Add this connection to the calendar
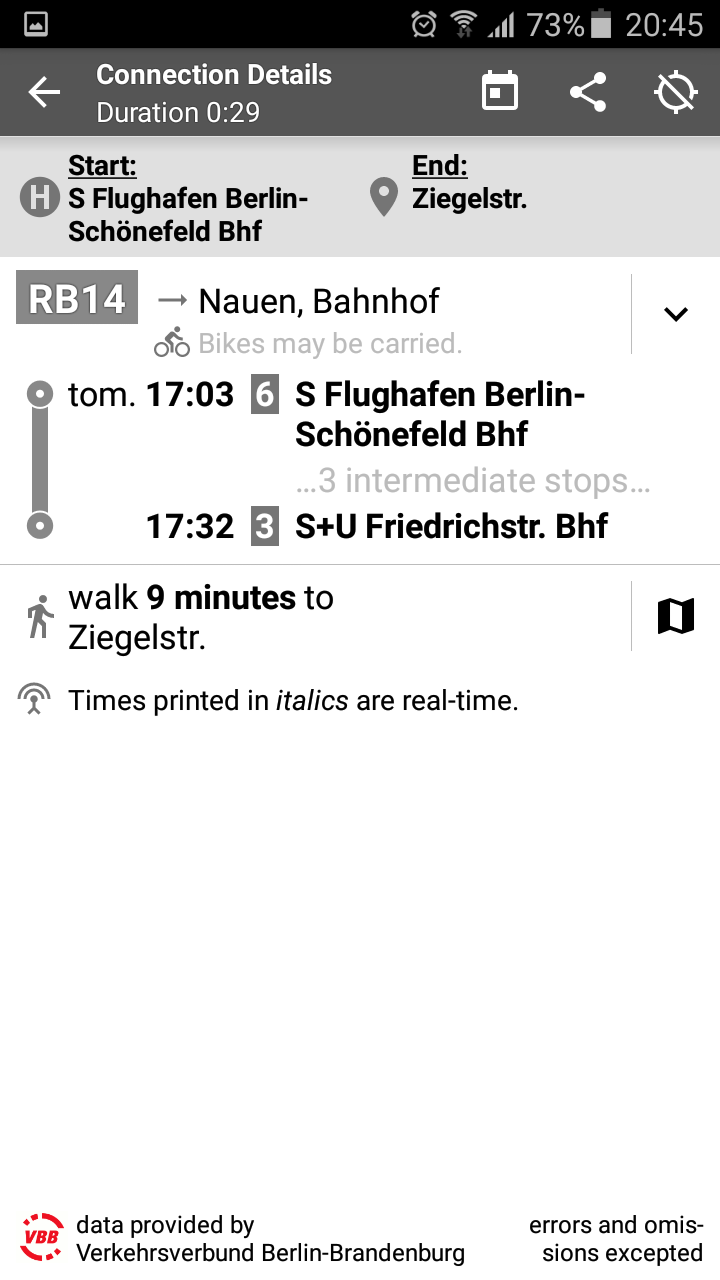This screenshot has width=720, height=1280. (500, 92)
